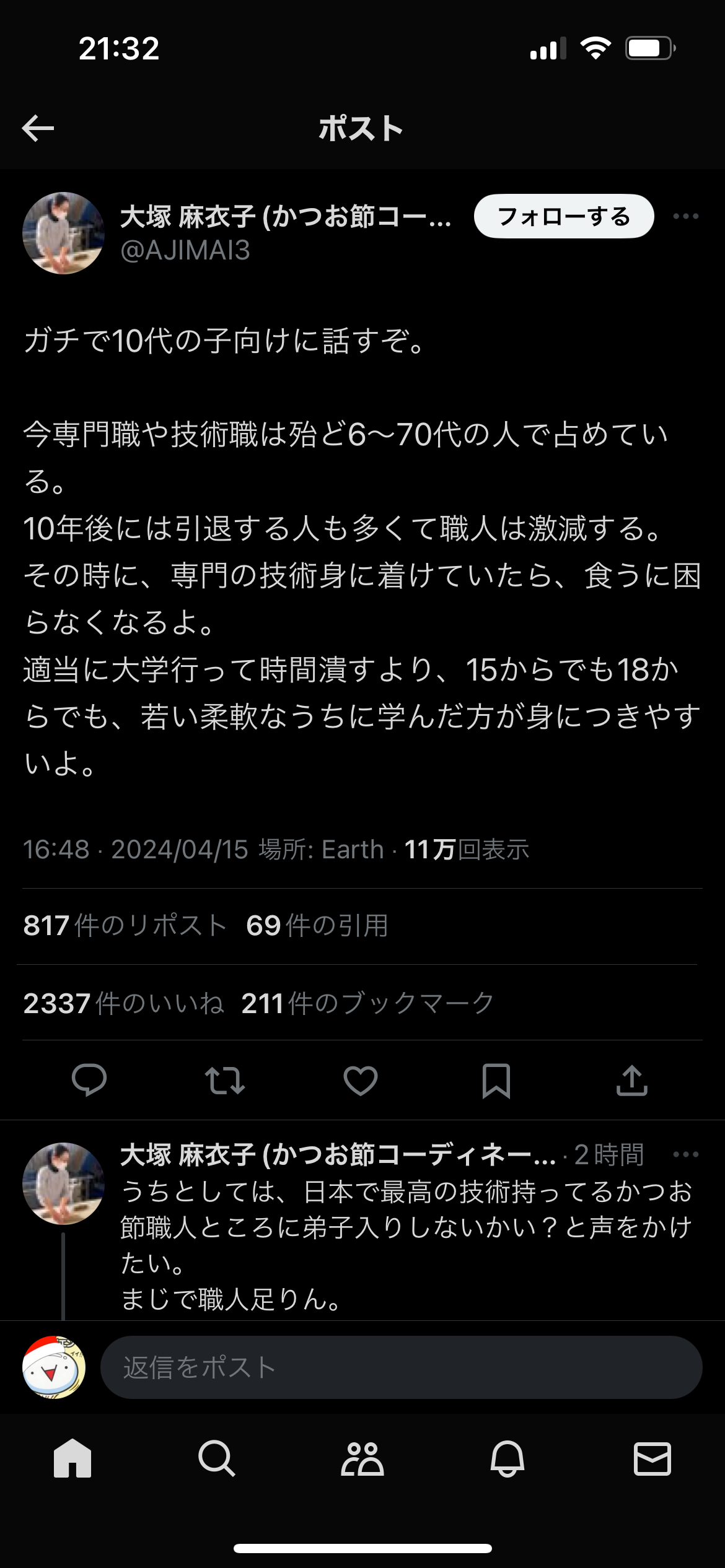Bookmark this post

(x=496, y=1081)
